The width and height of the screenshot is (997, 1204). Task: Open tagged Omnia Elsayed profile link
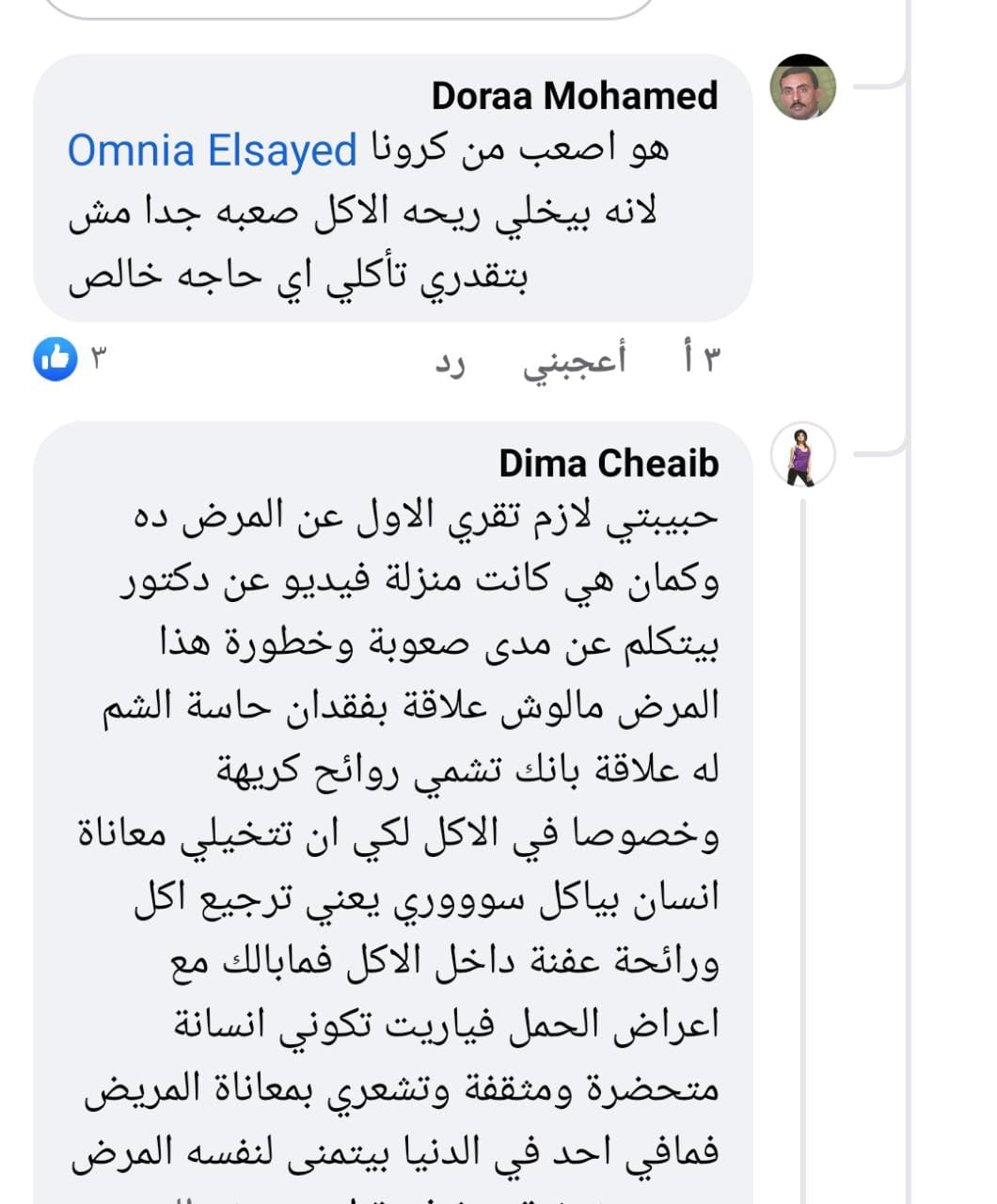[213, 150]
